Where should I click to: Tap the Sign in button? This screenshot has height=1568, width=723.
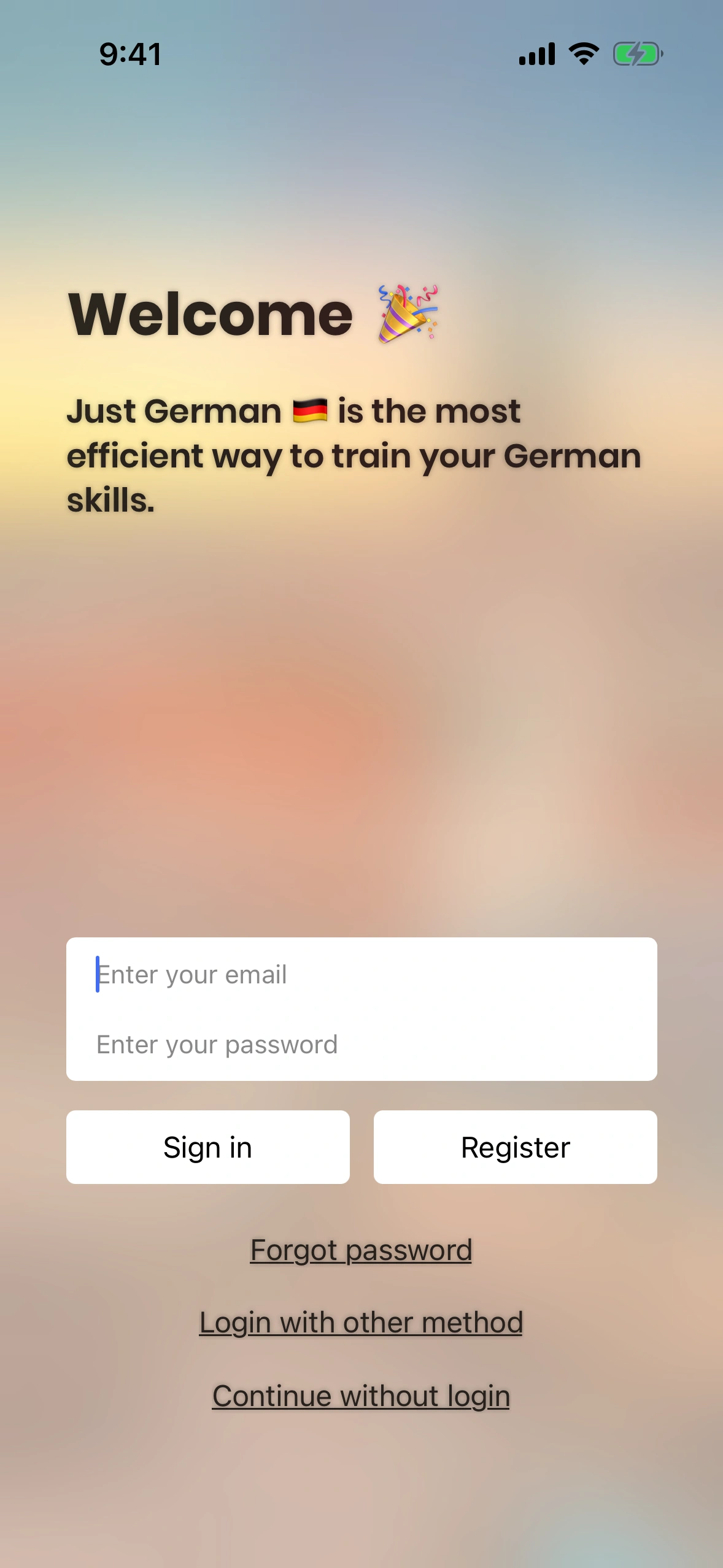point(207,1147)
